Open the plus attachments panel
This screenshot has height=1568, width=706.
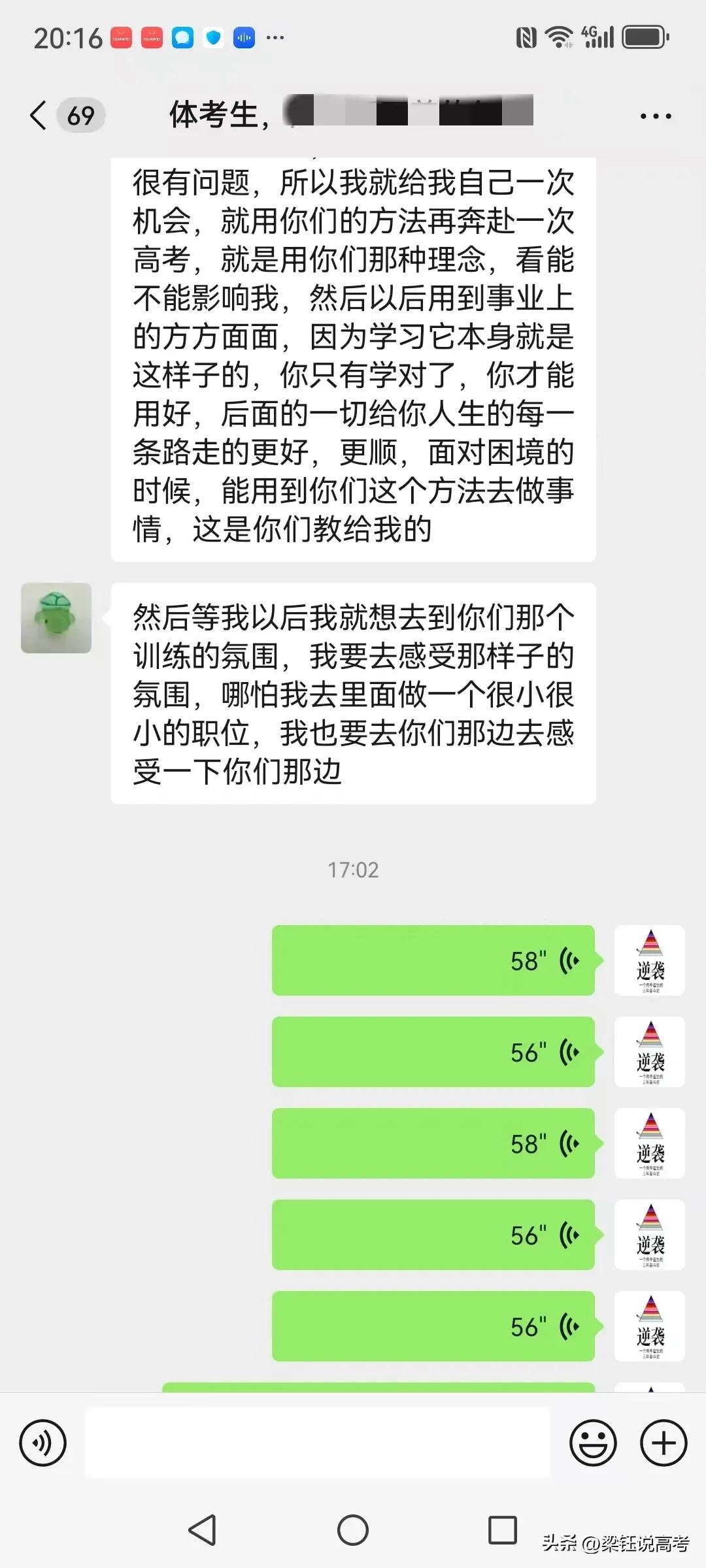[664, 1443]
